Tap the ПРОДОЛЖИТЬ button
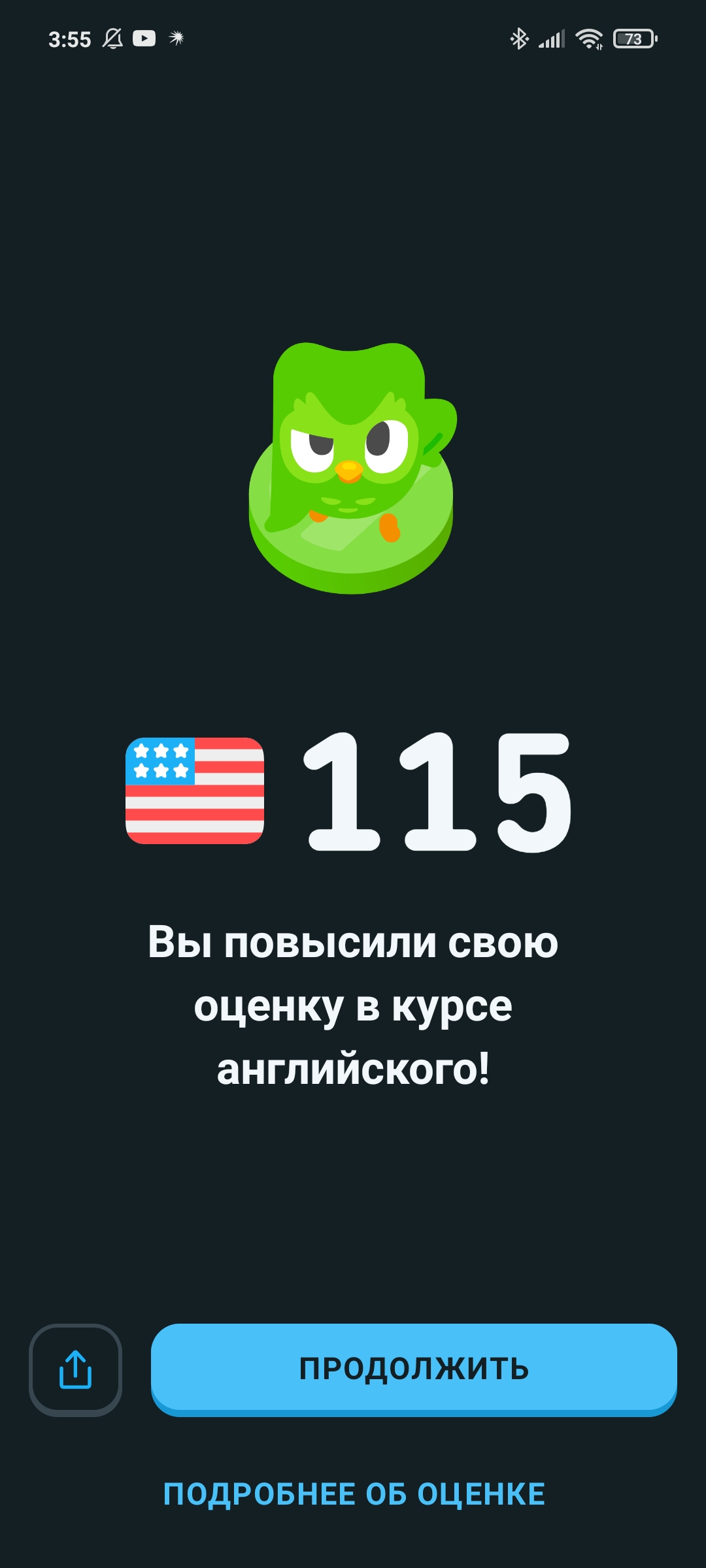This screenshot has width=706, height=1568. pyautogui.click(x=414, y=1369)
